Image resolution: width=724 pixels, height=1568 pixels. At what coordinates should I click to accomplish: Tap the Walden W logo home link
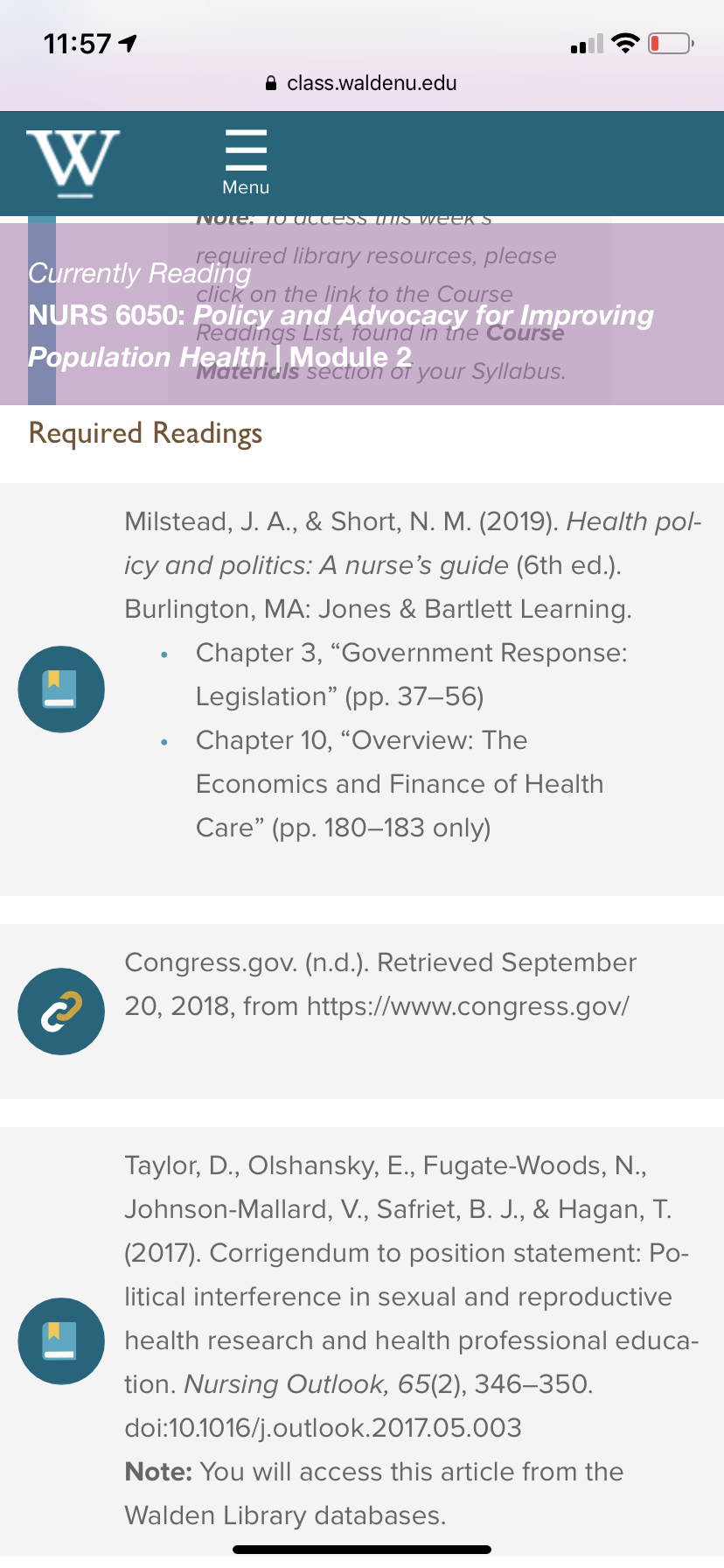click(73, 163)
